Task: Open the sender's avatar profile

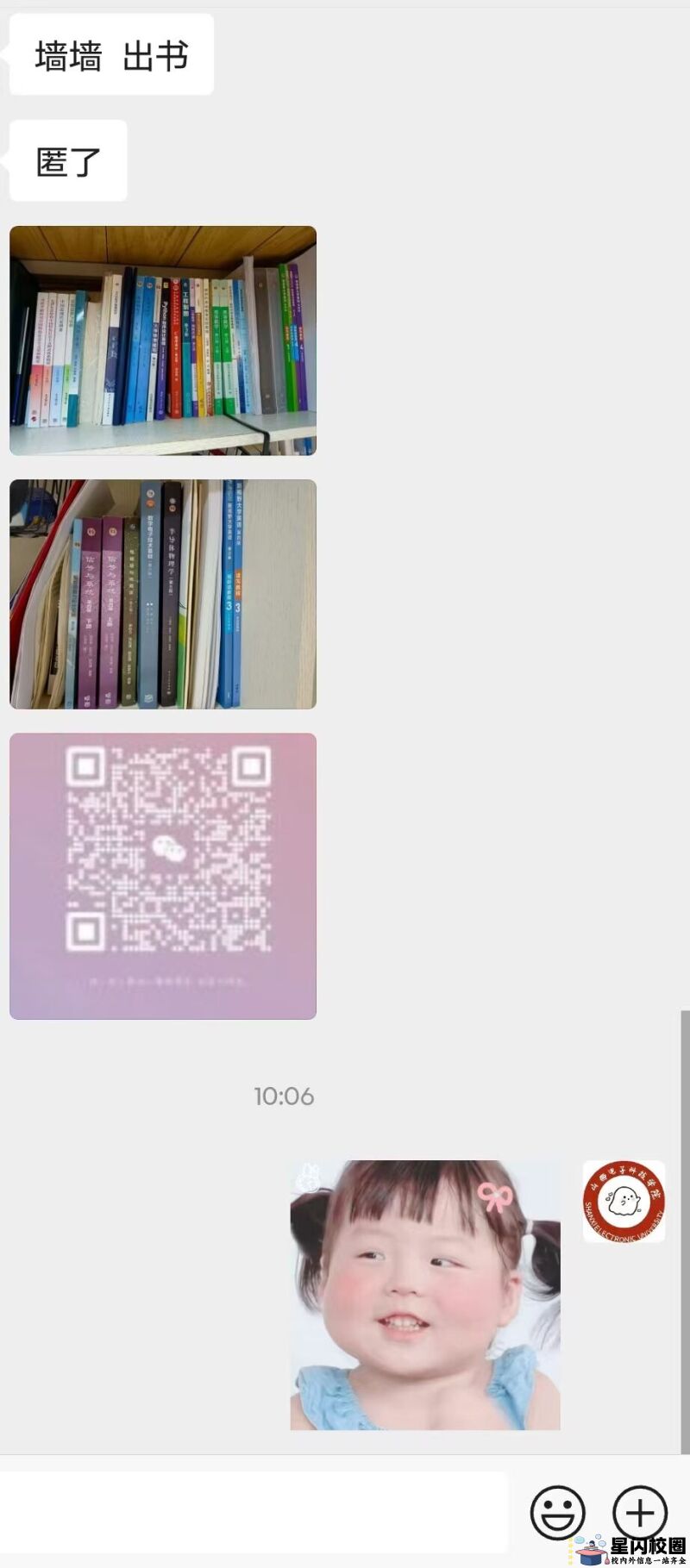Action: pyautogui.click(x=624, y=1201)
